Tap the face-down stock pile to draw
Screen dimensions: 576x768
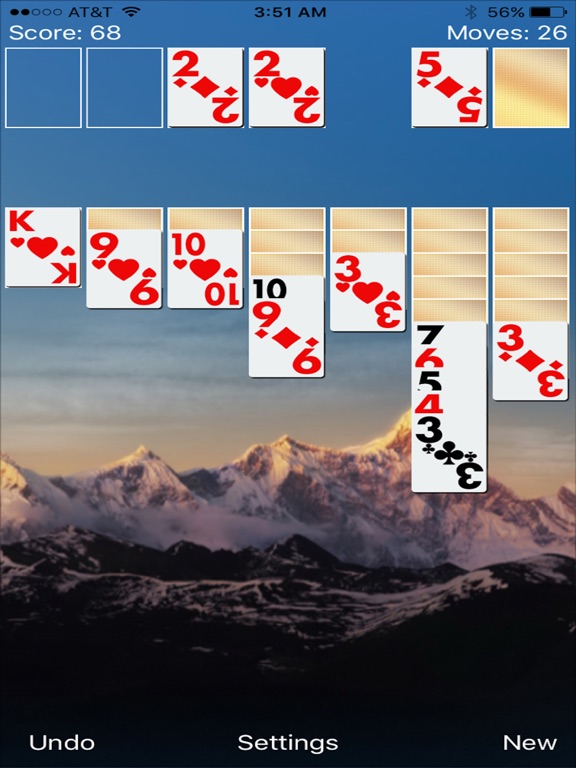pyautogui.click(x=531, y=88)
